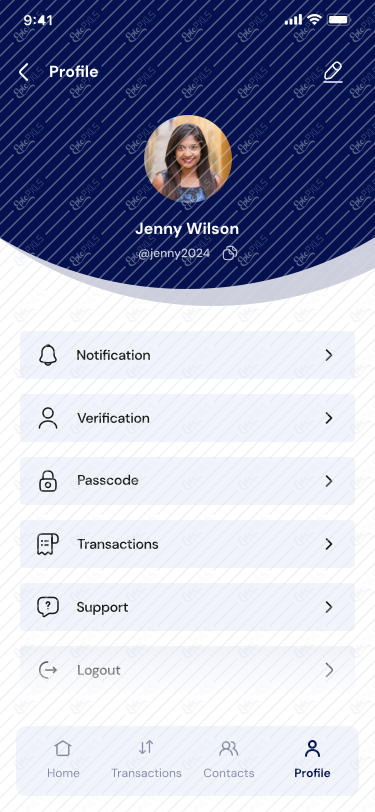Select the Profile tab in the bottom bar
The width and height of the screenshot is (375, 812).
coord(312,759)
